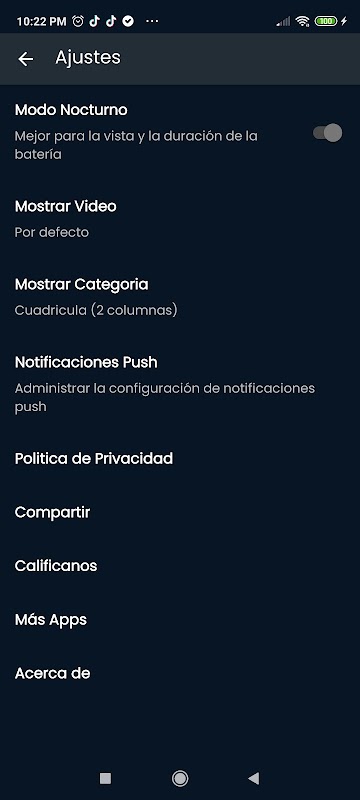Open Más Apps
This screenshot has height=800, width=360.
tap(180, 620)
